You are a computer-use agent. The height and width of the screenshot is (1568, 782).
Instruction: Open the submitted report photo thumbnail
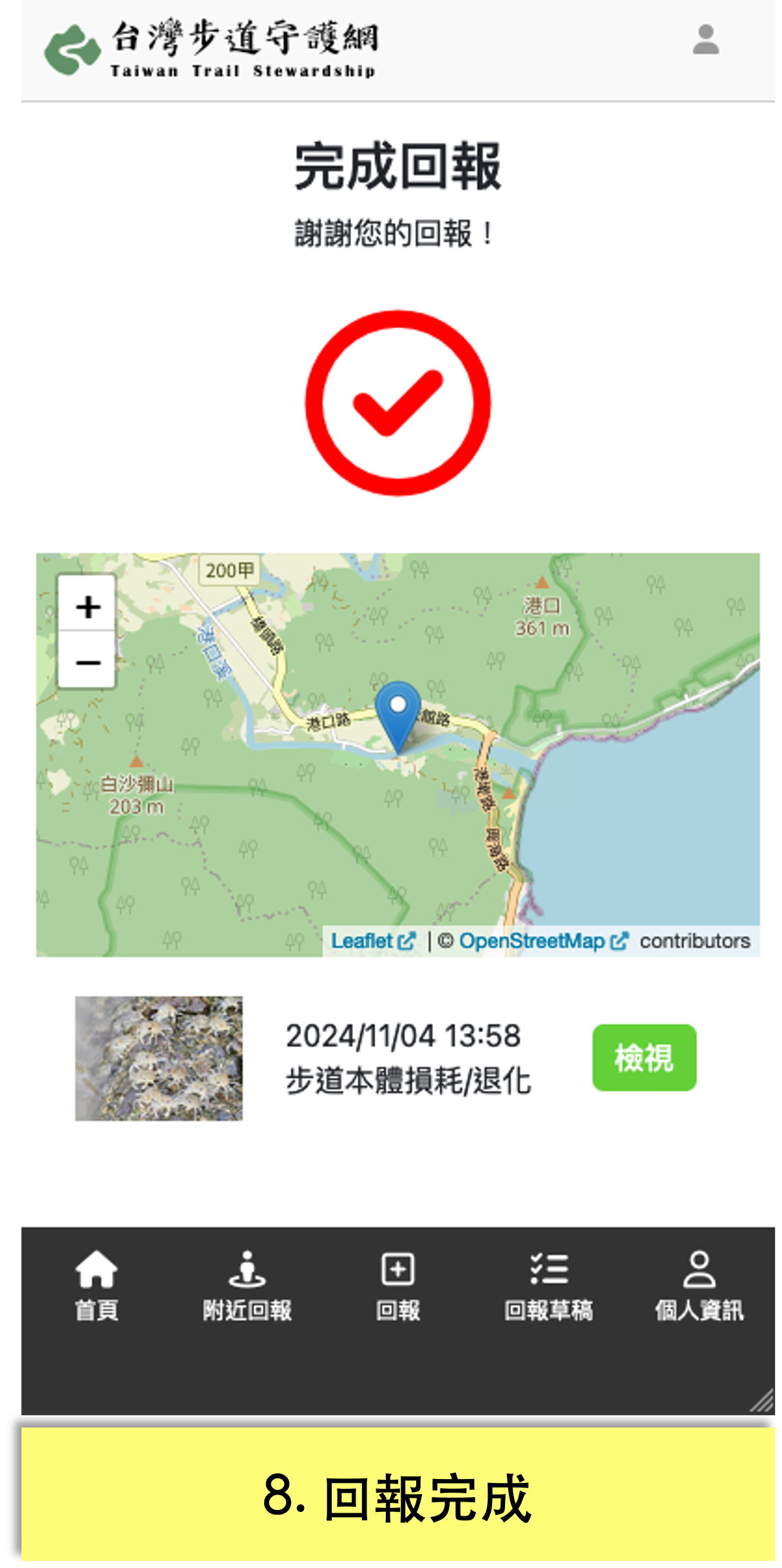coord(159,1058)
